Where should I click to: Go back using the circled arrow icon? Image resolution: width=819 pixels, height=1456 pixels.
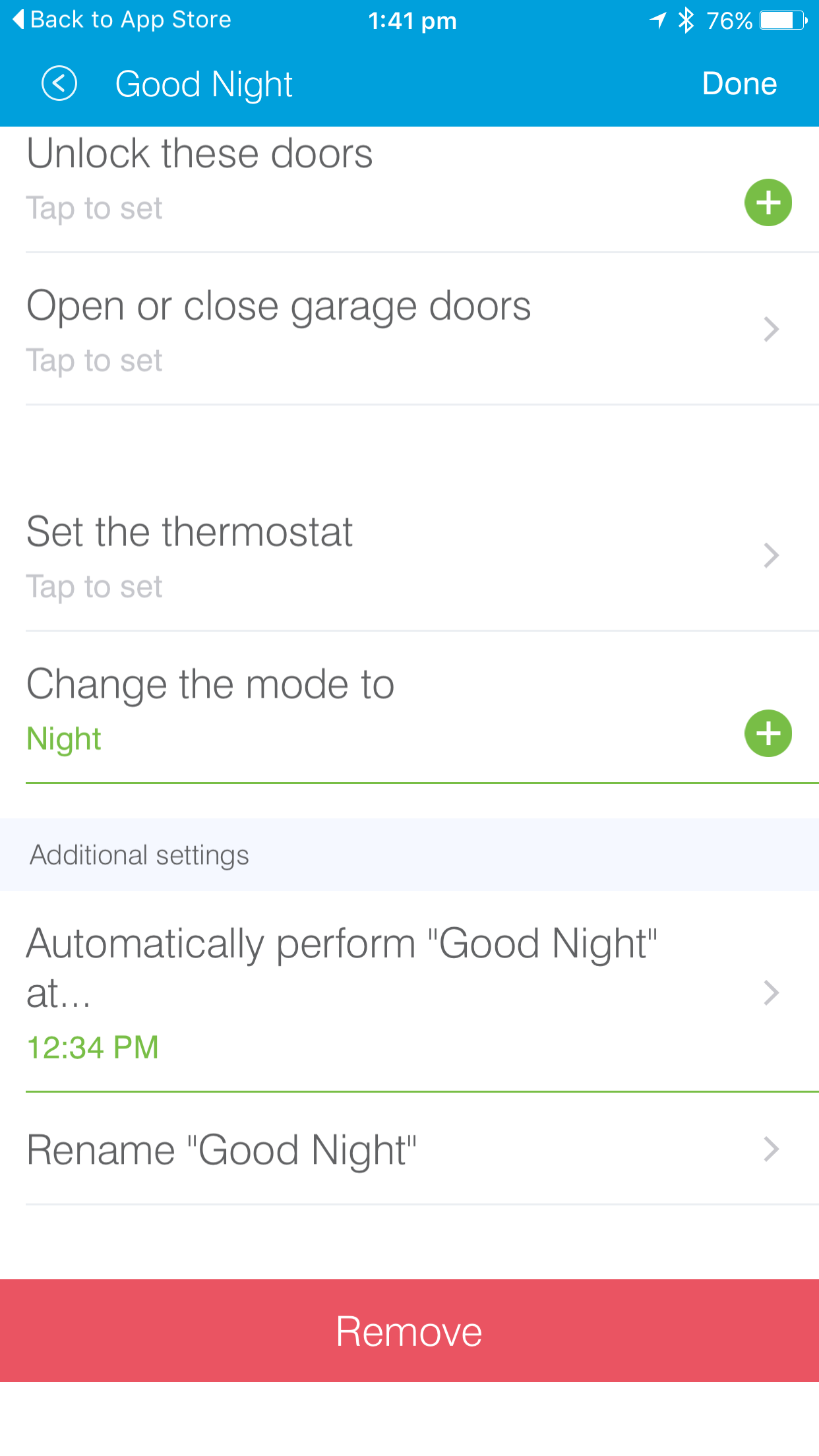[59, 84]
